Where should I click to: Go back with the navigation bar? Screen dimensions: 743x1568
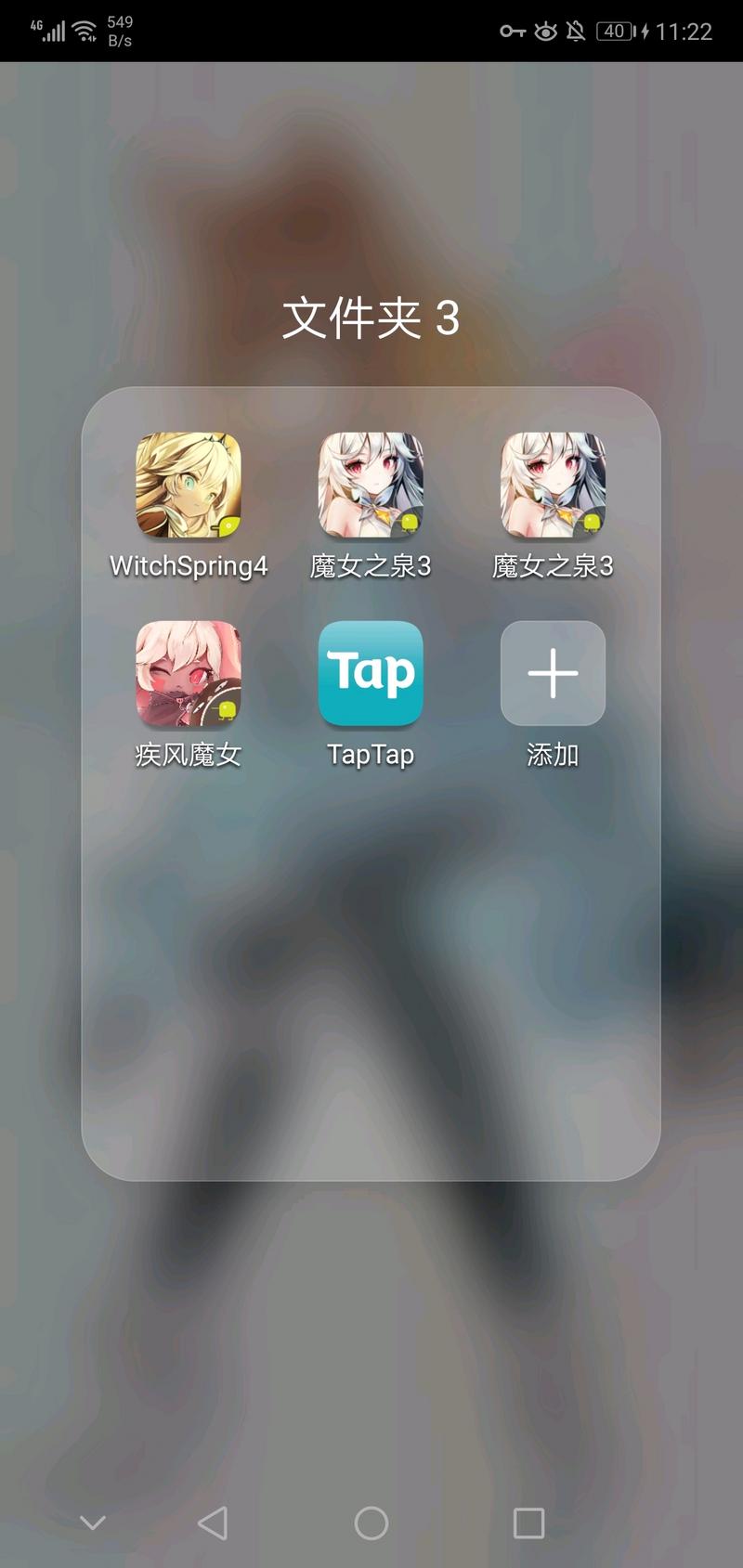(x=213, y=1523)
